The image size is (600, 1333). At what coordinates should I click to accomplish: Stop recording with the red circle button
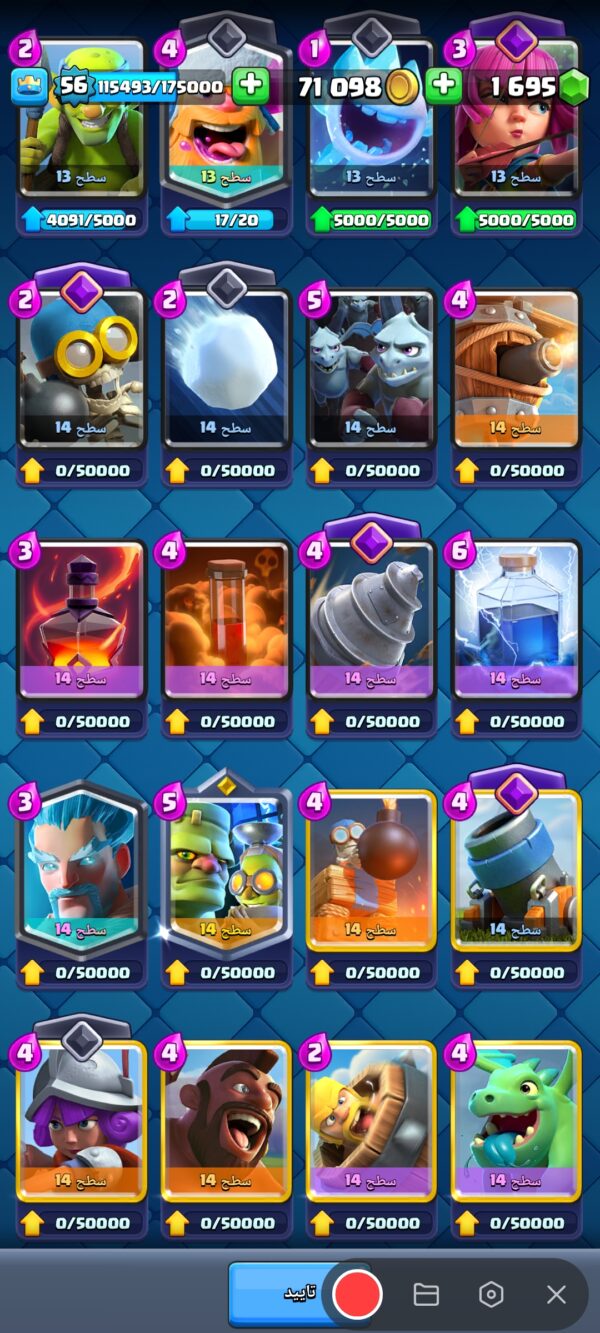[x=357, y=1294]
